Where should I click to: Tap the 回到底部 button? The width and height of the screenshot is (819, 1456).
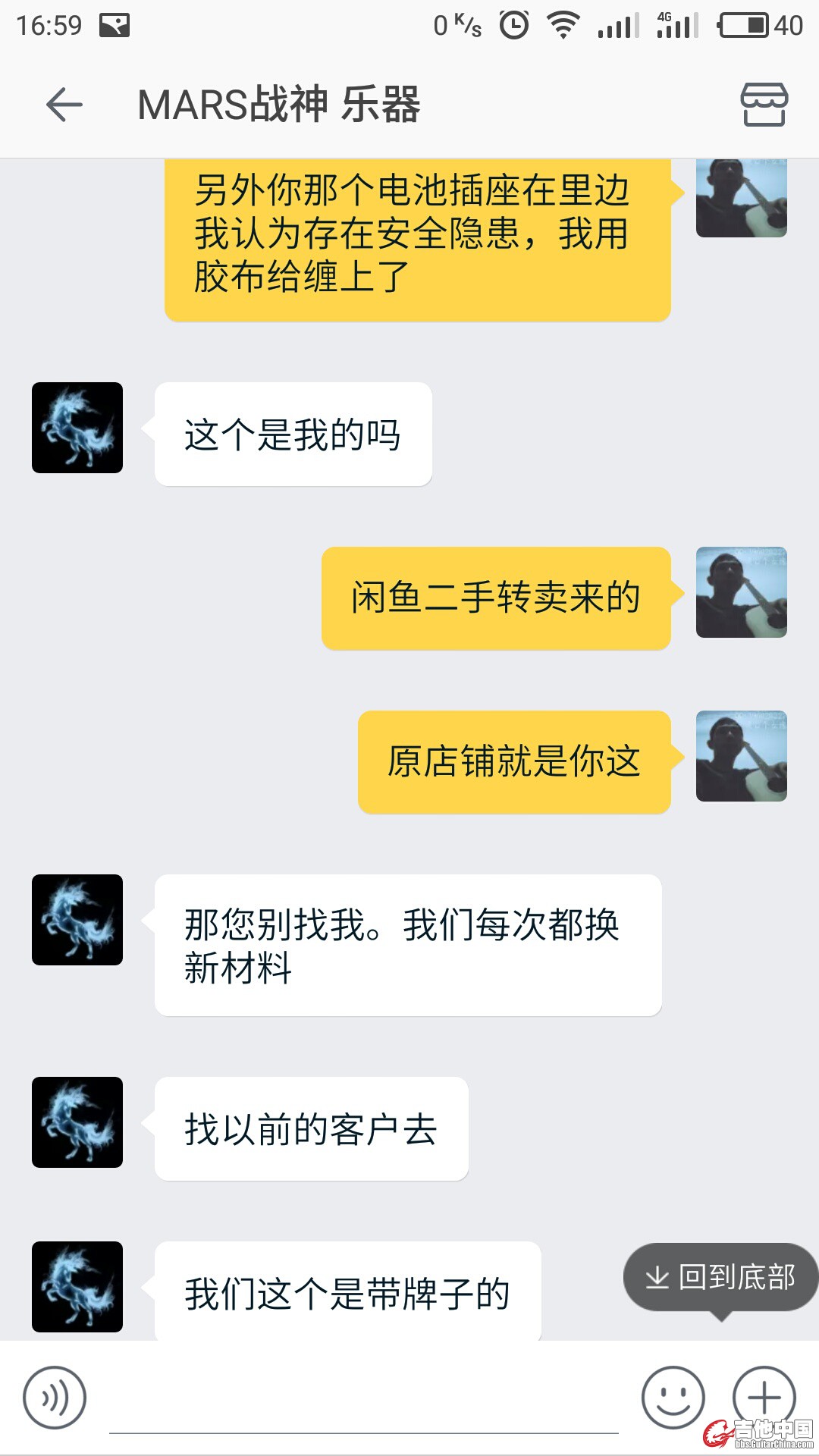(720, 1277)
